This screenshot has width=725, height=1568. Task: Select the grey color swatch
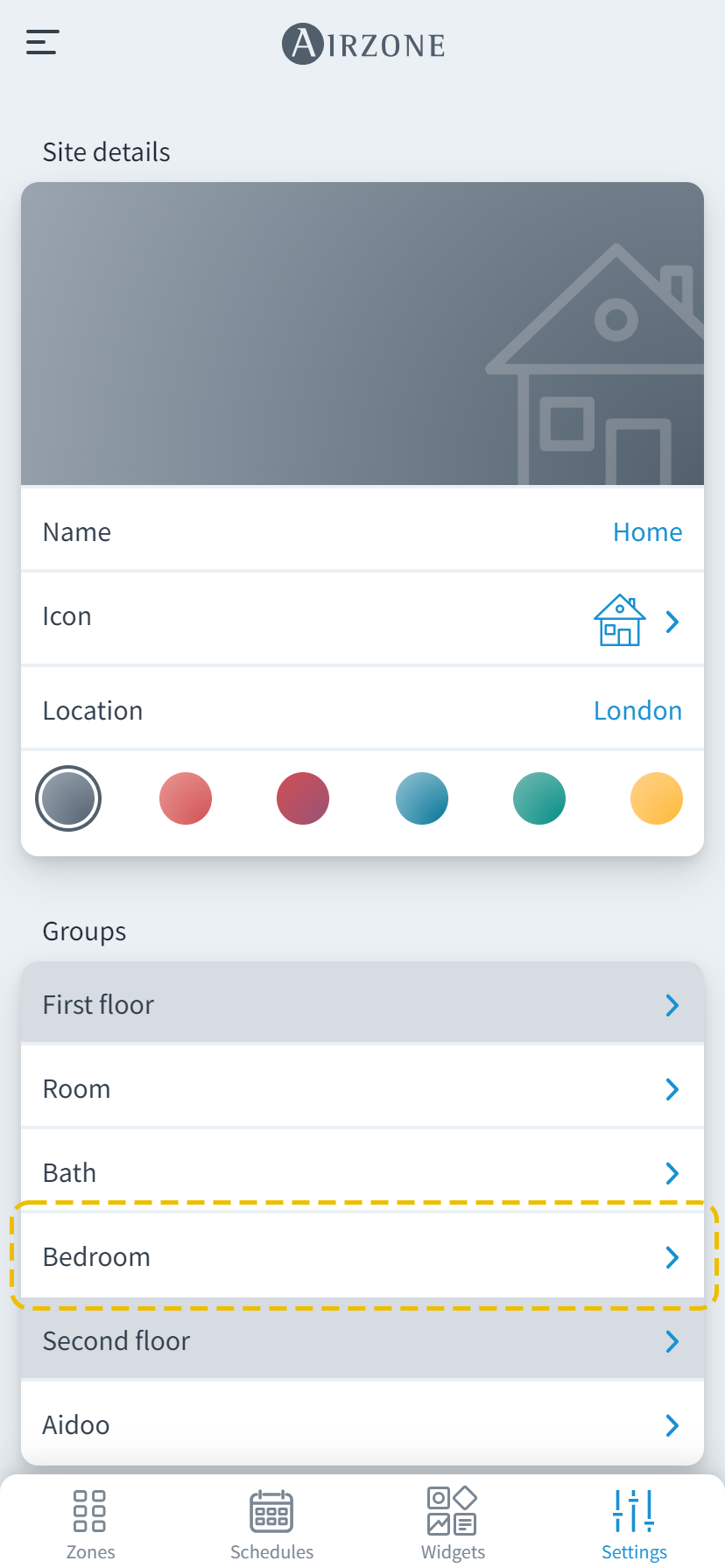(68, 798)
